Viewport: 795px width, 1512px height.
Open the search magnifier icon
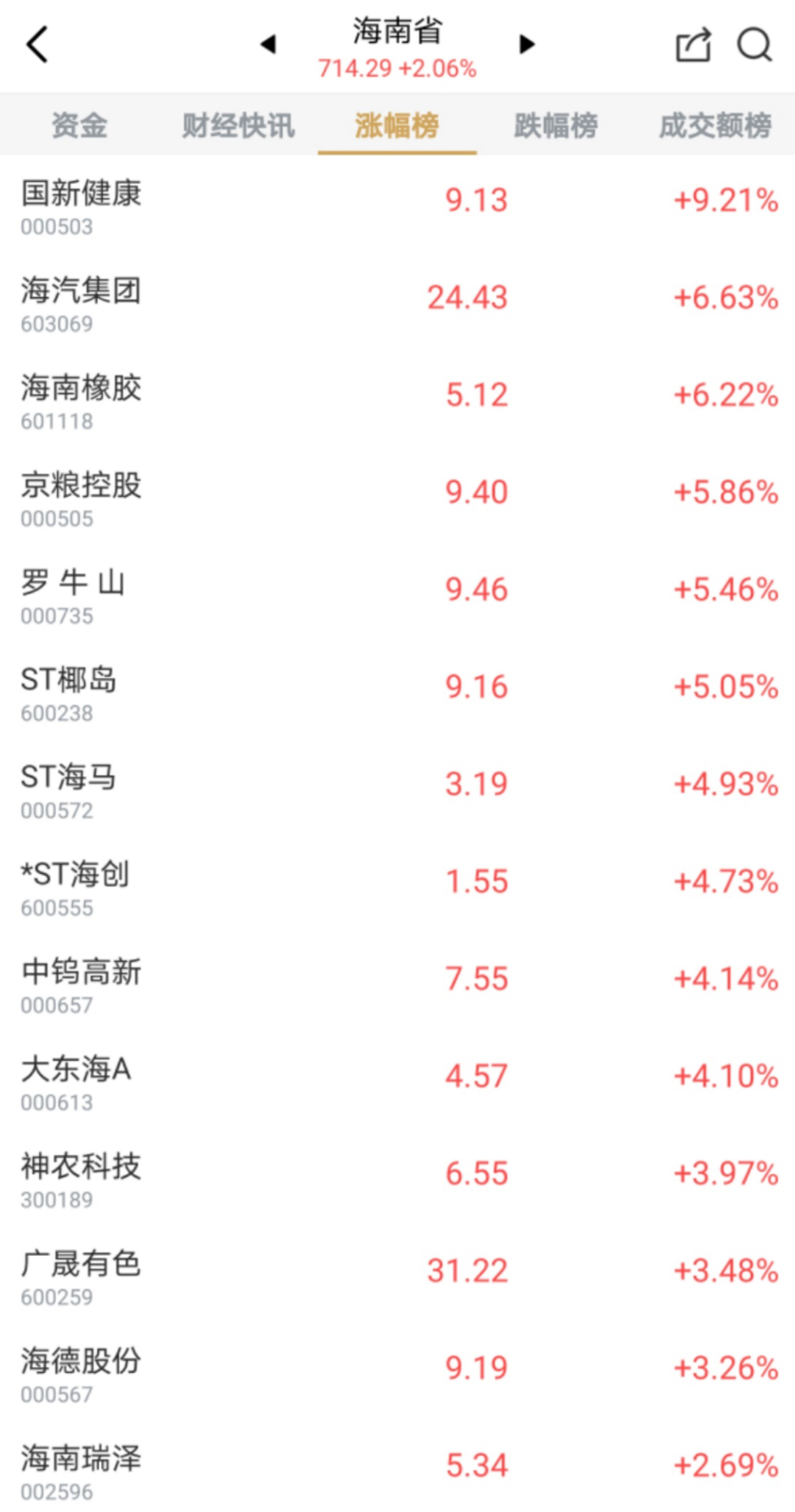point(755,45)
